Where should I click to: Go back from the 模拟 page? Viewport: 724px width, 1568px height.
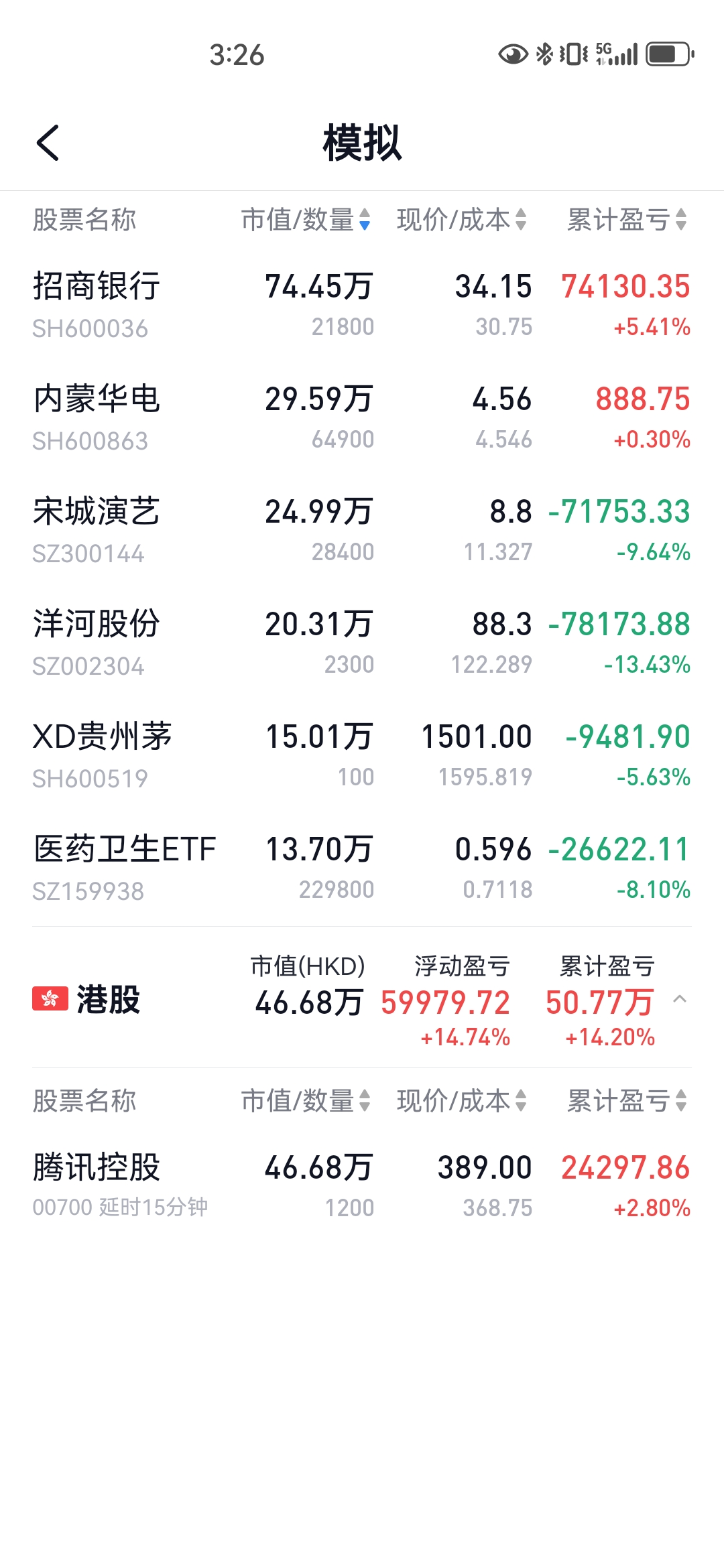coord(48,143)
